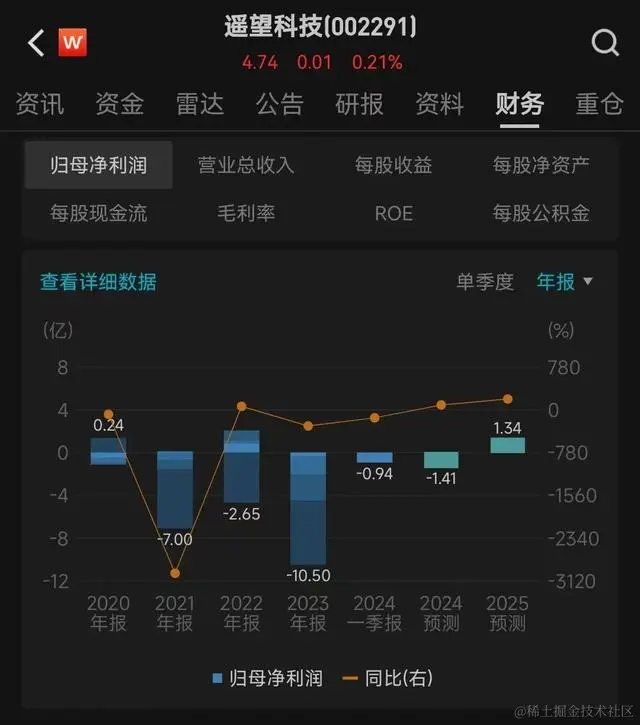Expand the 年报 dropdown

564,282
